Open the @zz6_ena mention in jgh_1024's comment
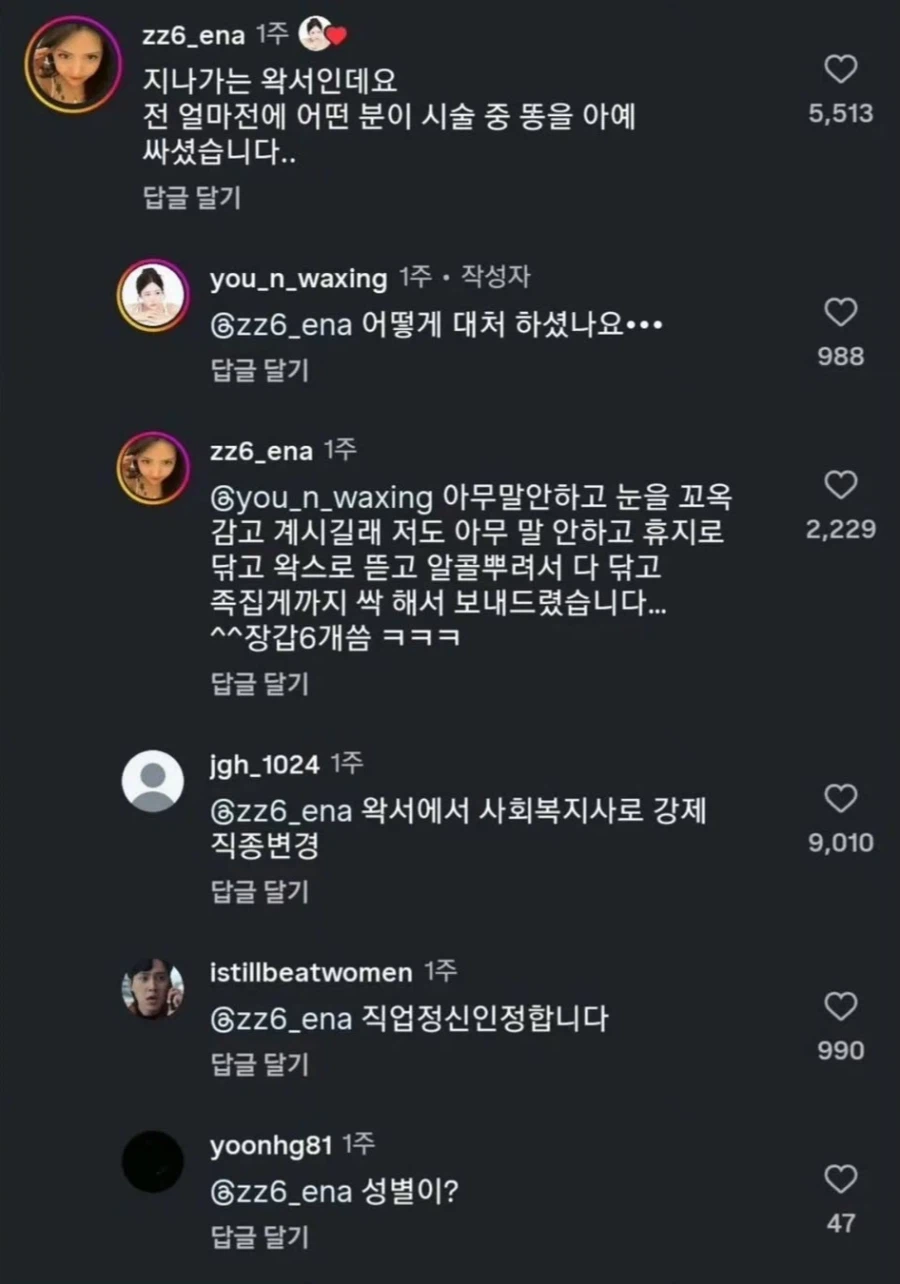The width and height of the screenshot is (900, 1284). click(279, 811)
